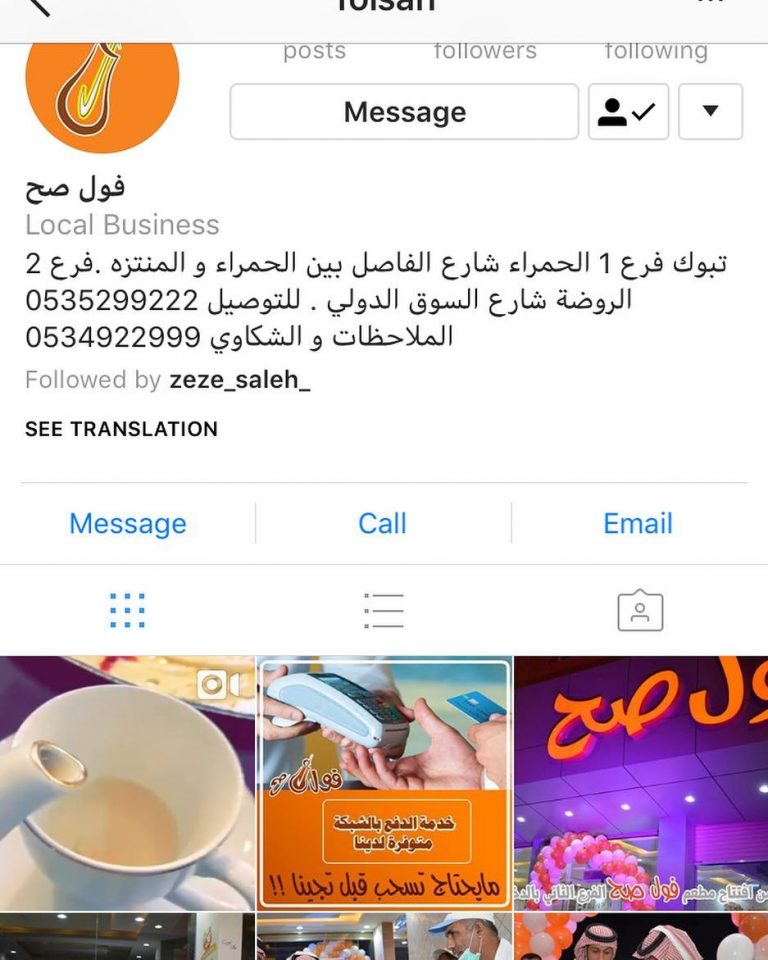
Task: Switch to grid view tab
Action: click(127, 610)
